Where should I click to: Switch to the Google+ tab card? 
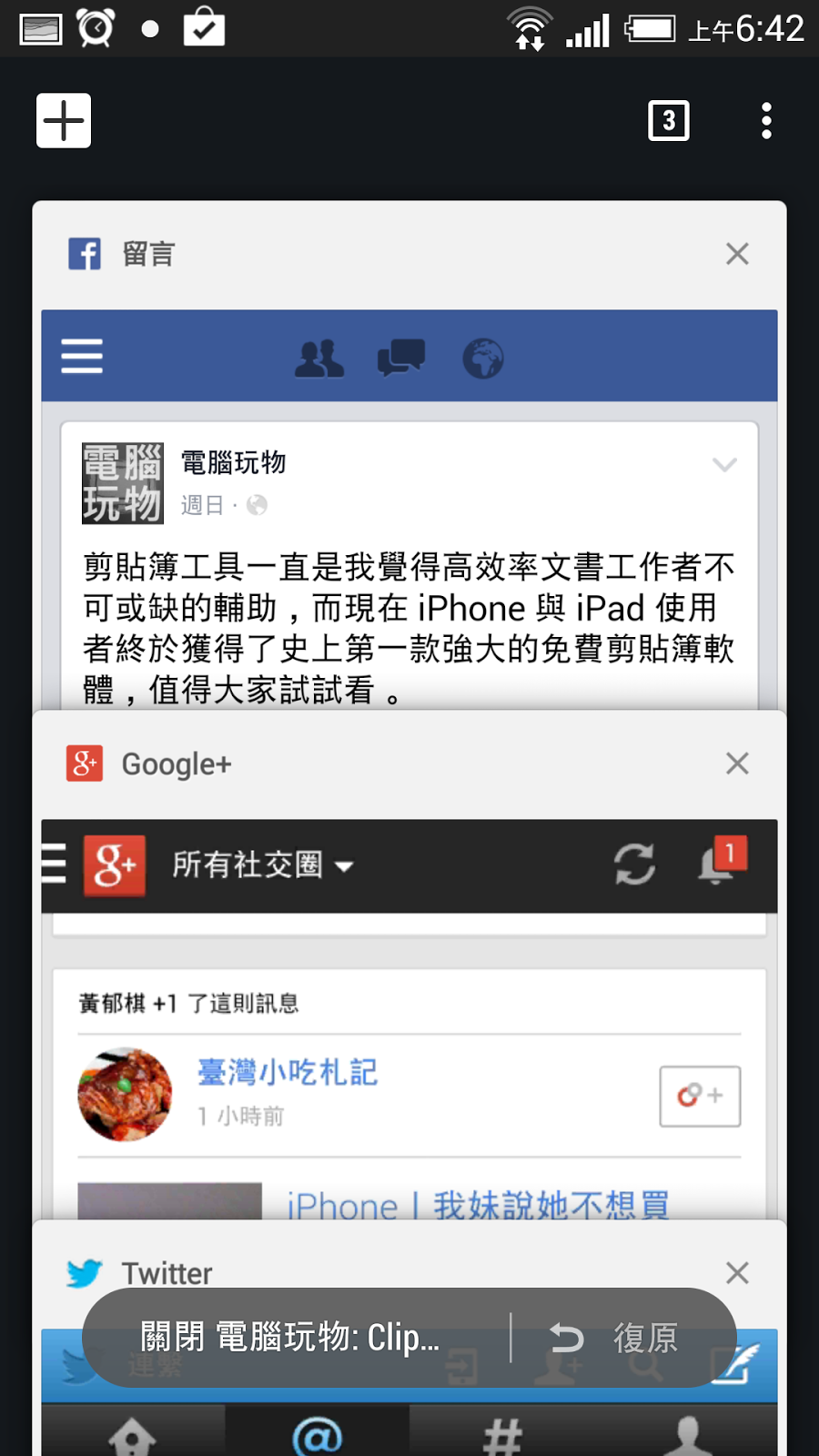pyautogui.click(x=409, y=1046)
